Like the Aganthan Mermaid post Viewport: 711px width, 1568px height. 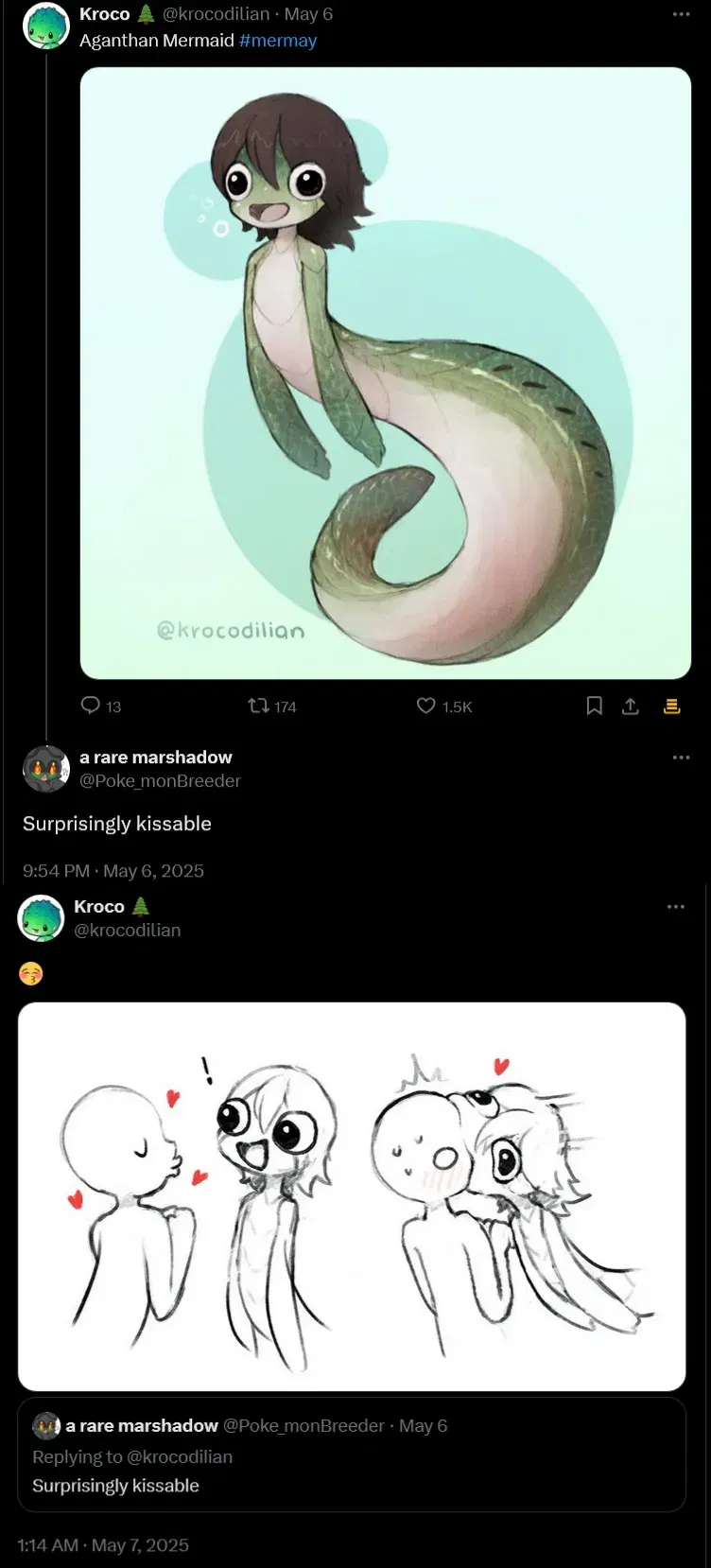(x=444, y=706)
